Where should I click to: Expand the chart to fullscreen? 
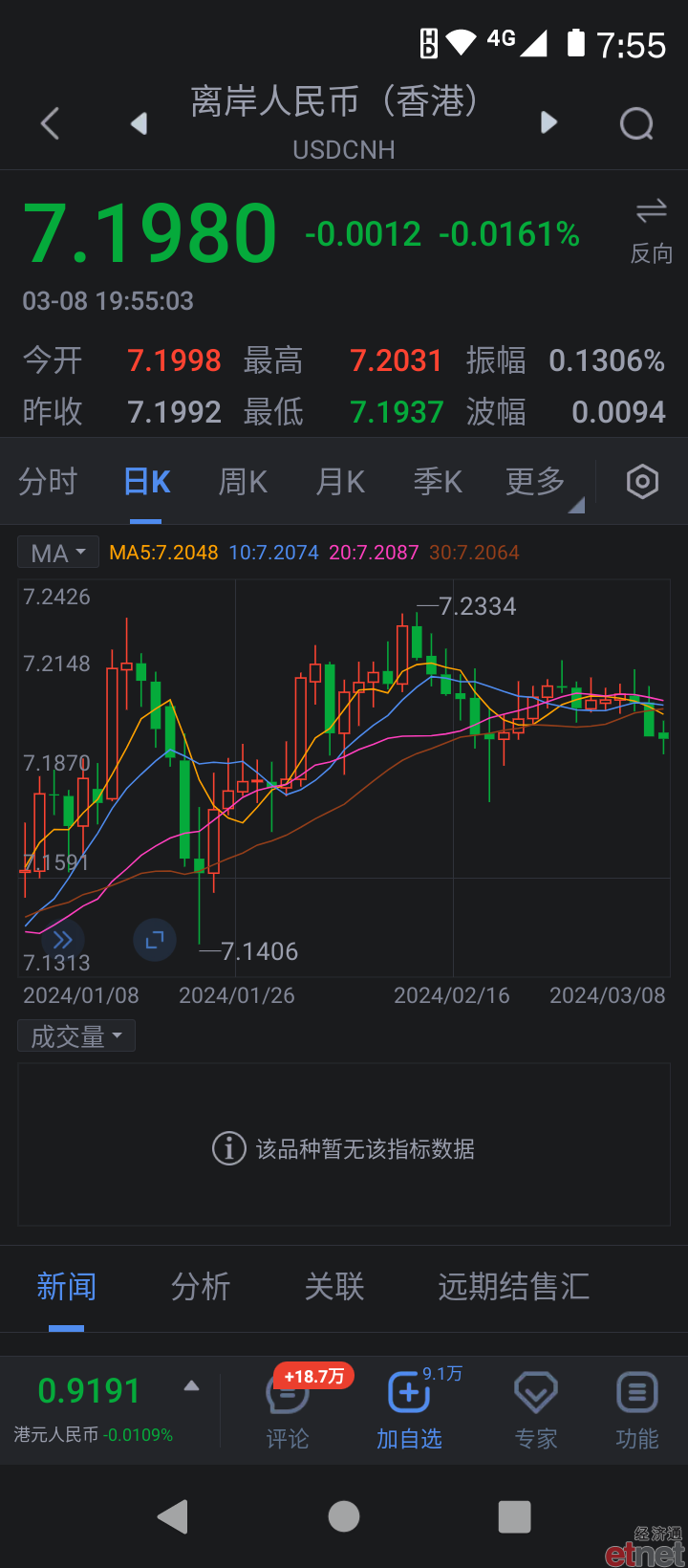[x=154, y=941]
